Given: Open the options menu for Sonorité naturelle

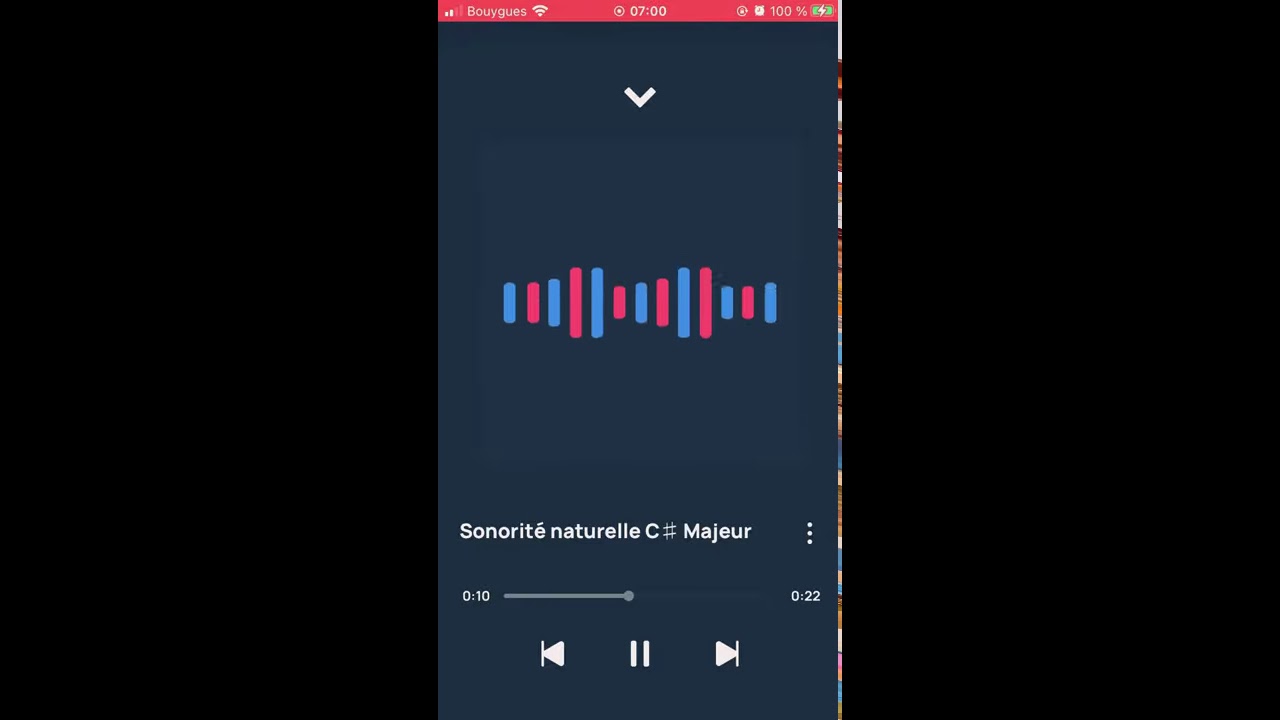Looking at the screenshot, I should tap(809, 533).
